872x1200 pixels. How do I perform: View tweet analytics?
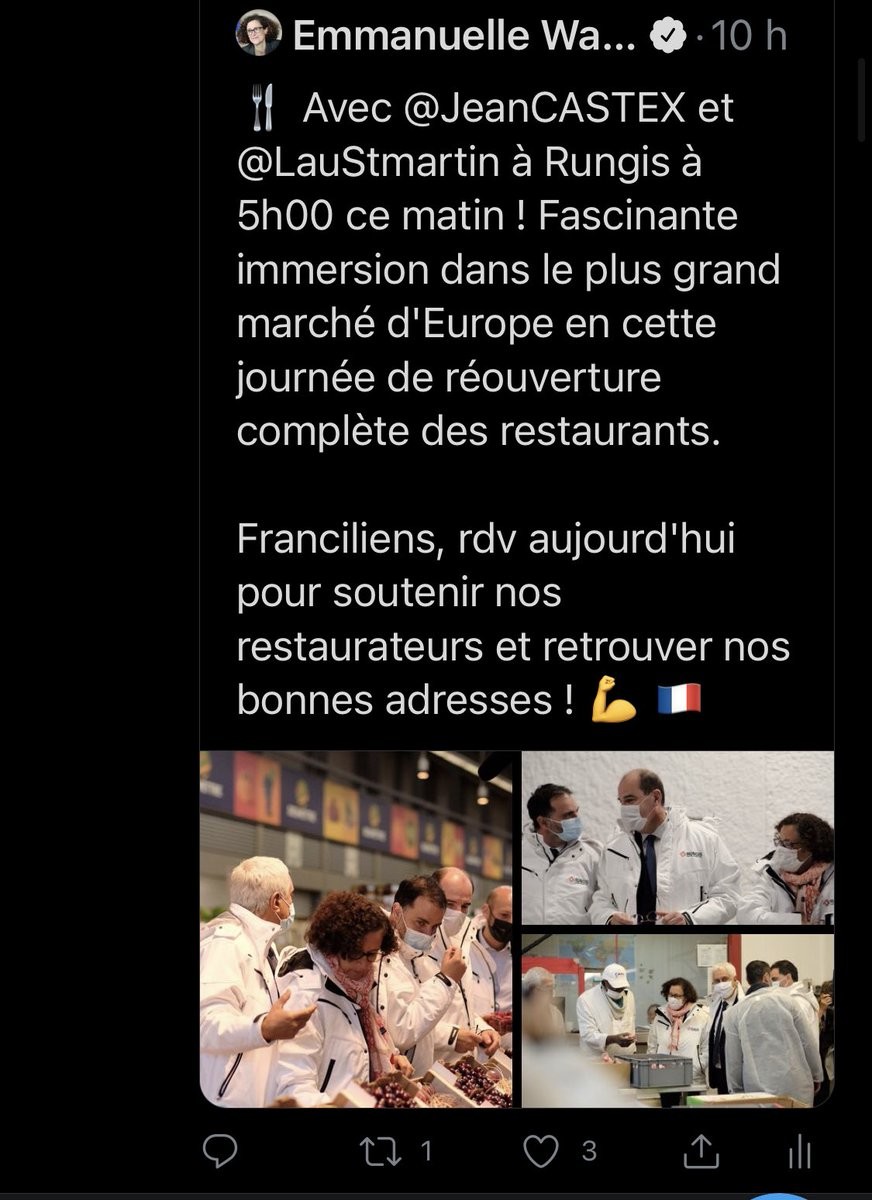[798, 1153]
